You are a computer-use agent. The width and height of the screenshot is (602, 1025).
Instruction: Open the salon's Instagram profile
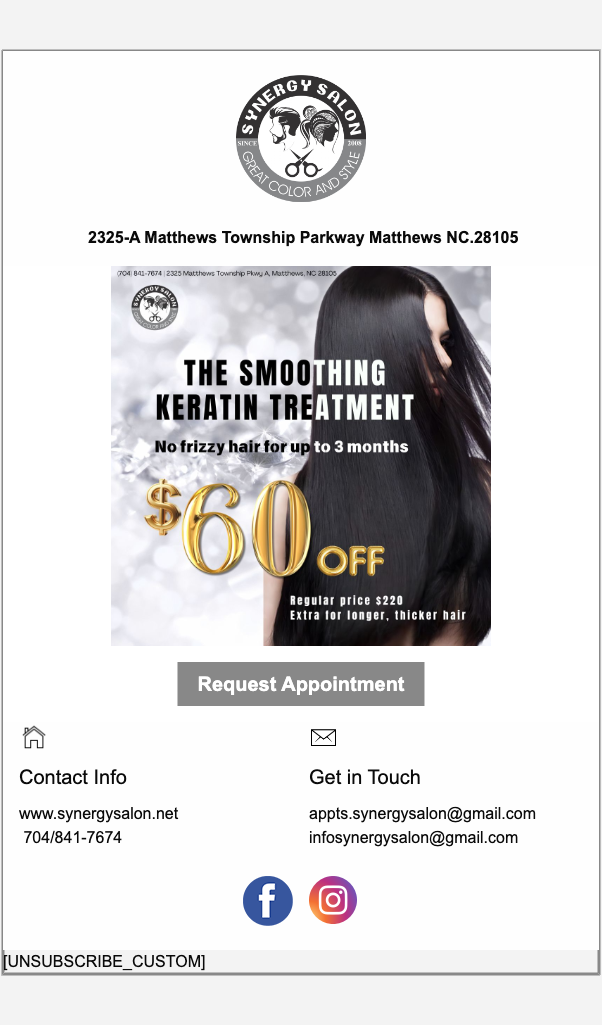coord(333,900)
